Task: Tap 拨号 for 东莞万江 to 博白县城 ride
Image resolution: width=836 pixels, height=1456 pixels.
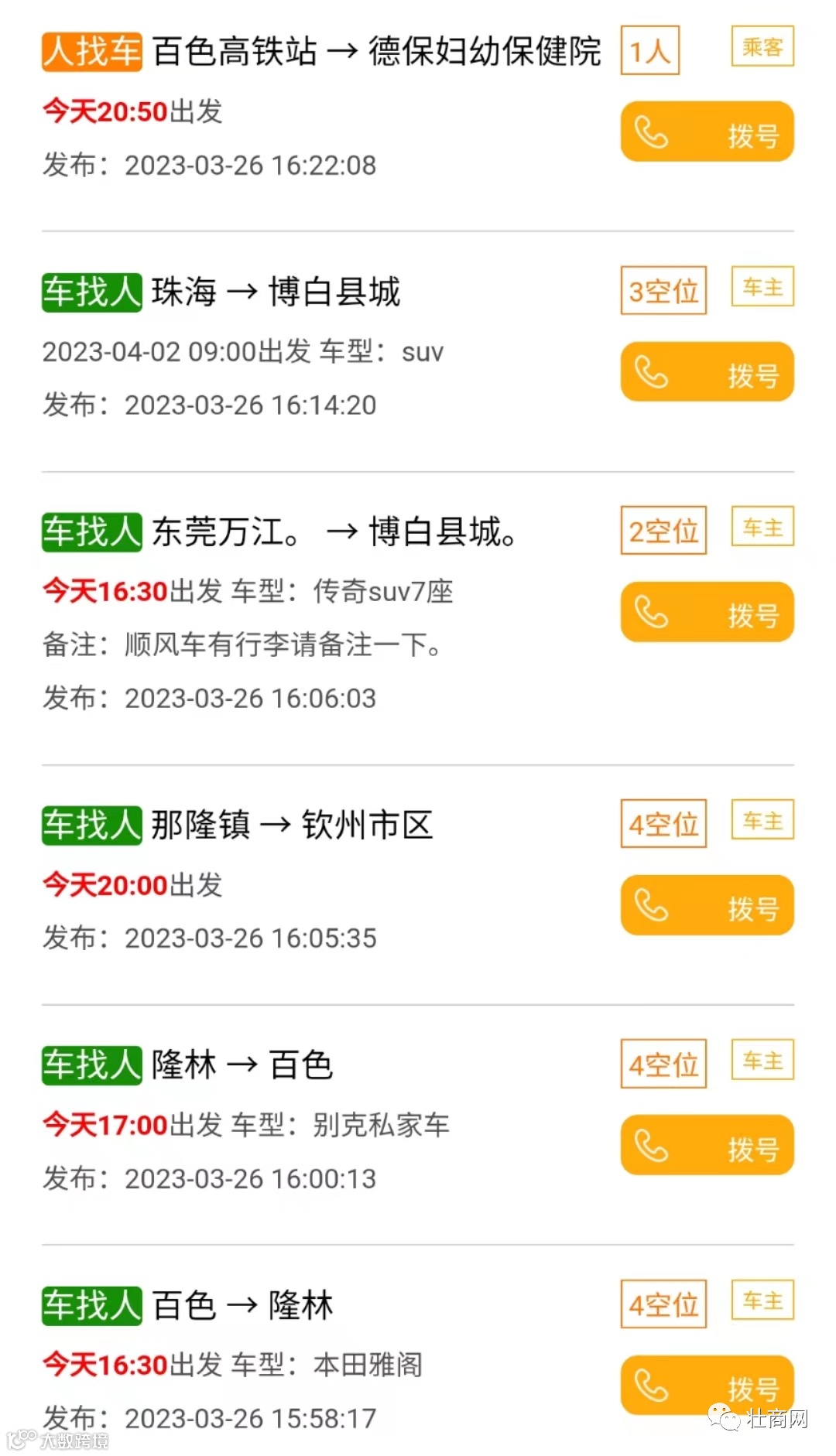Action: pos(707,612)
